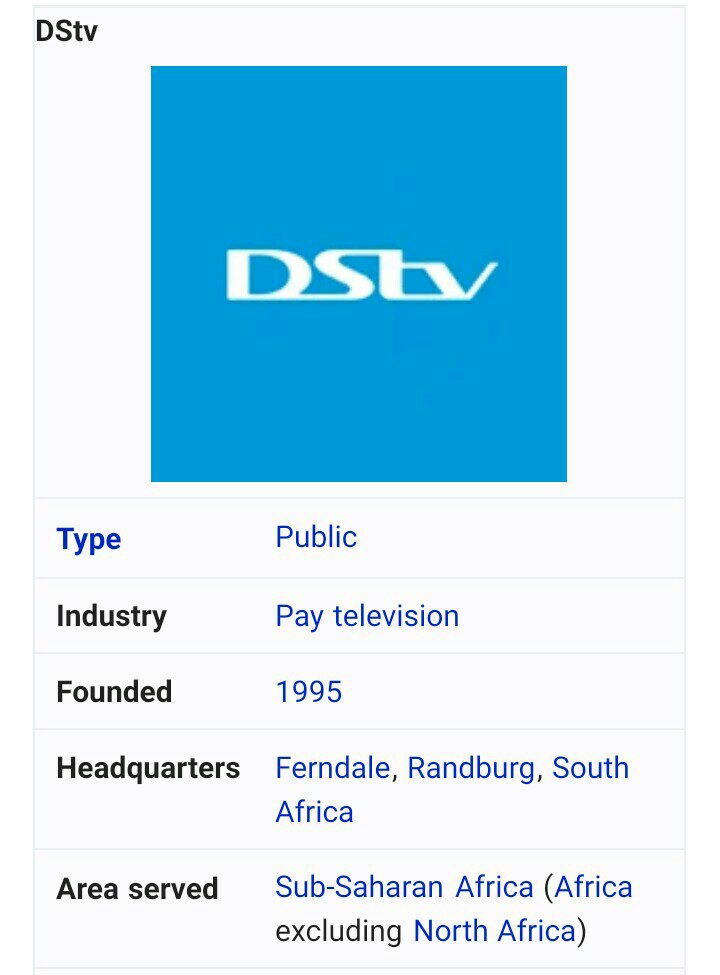Follow the South Africa headquarters link

click(590, 768)
